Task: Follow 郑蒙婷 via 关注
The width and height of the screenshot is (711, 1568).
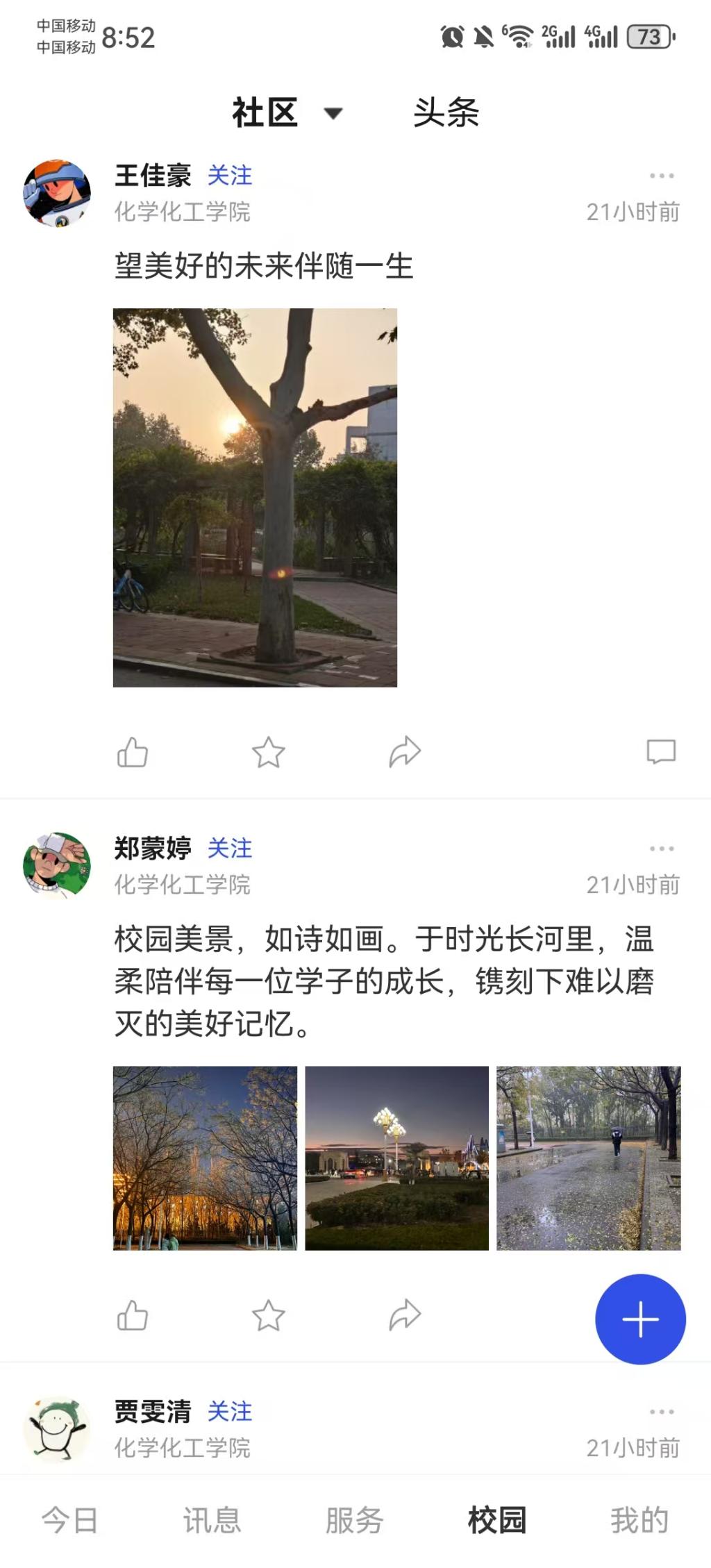Action: click(x=230, y=848)
